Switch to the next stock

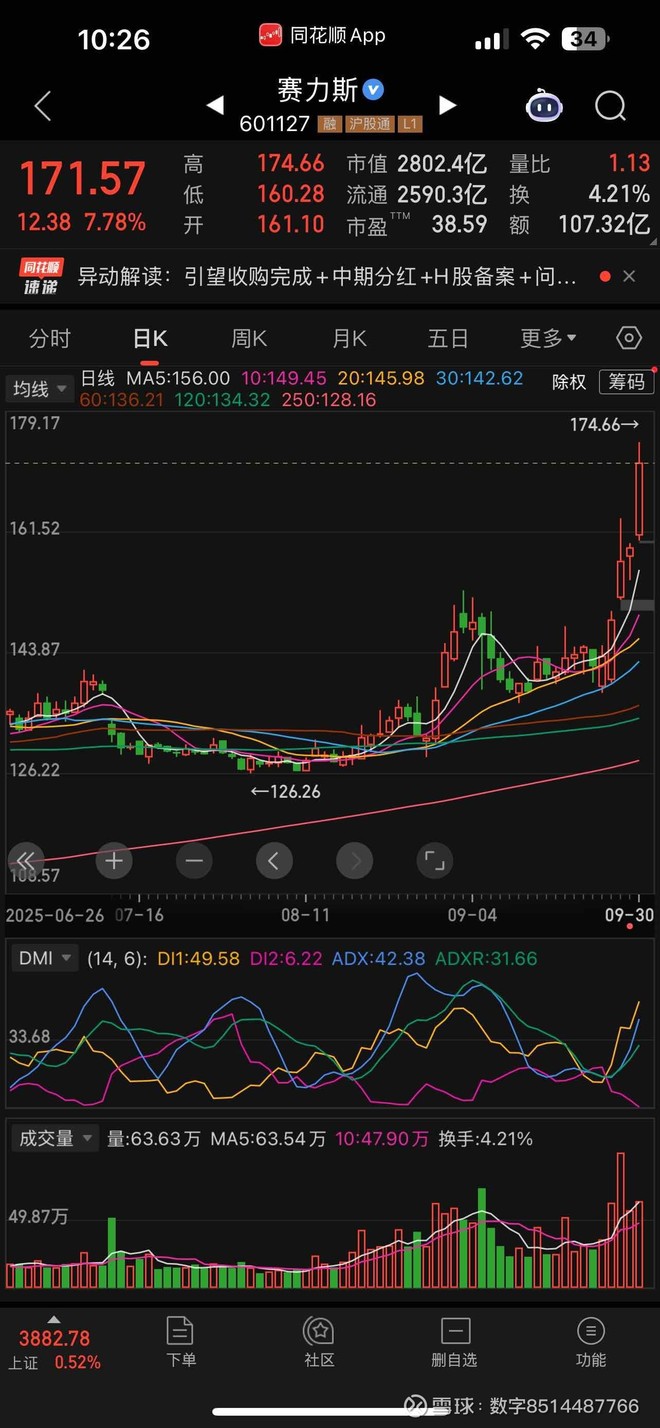pos(448,105)
